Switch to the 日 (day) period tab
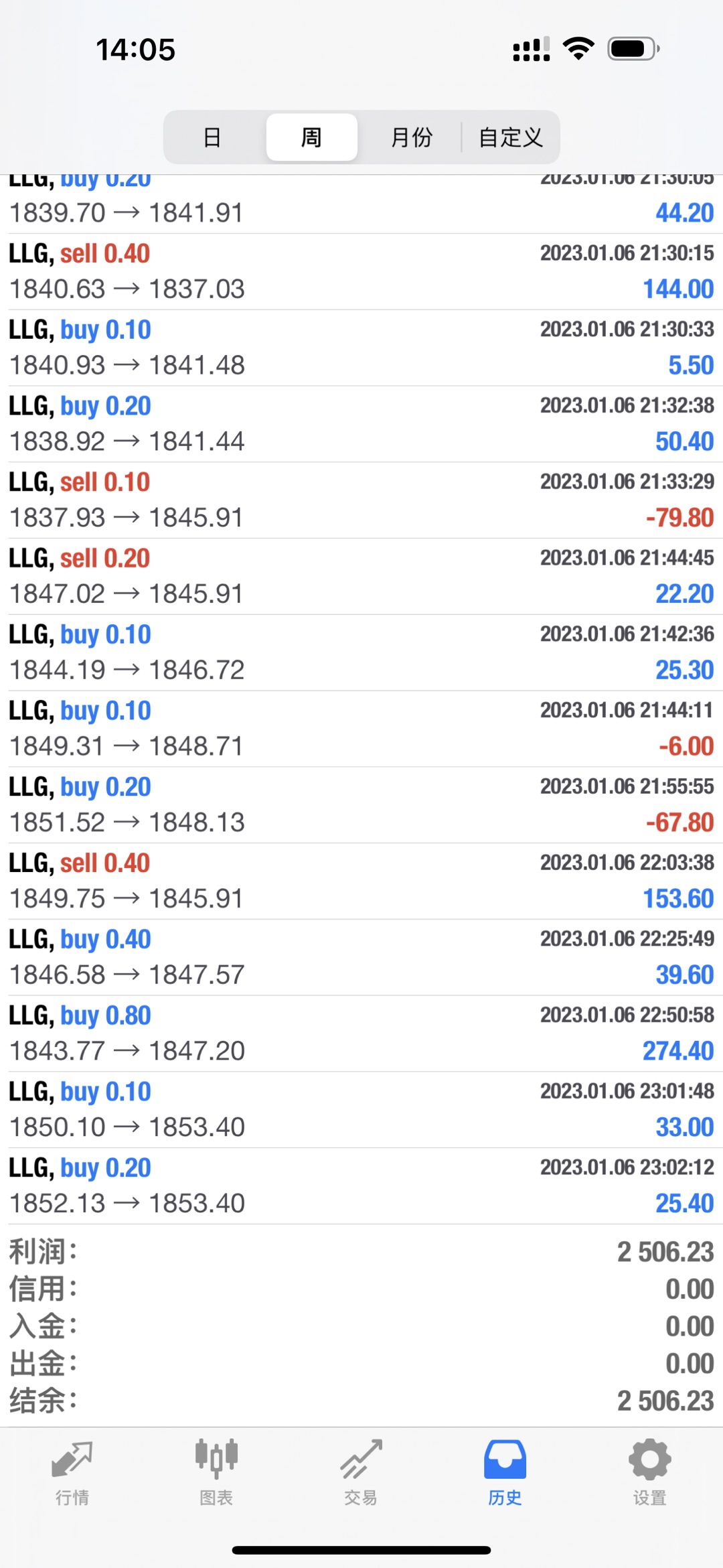The width and height of the screenshot is (723, 1568). 212,137
